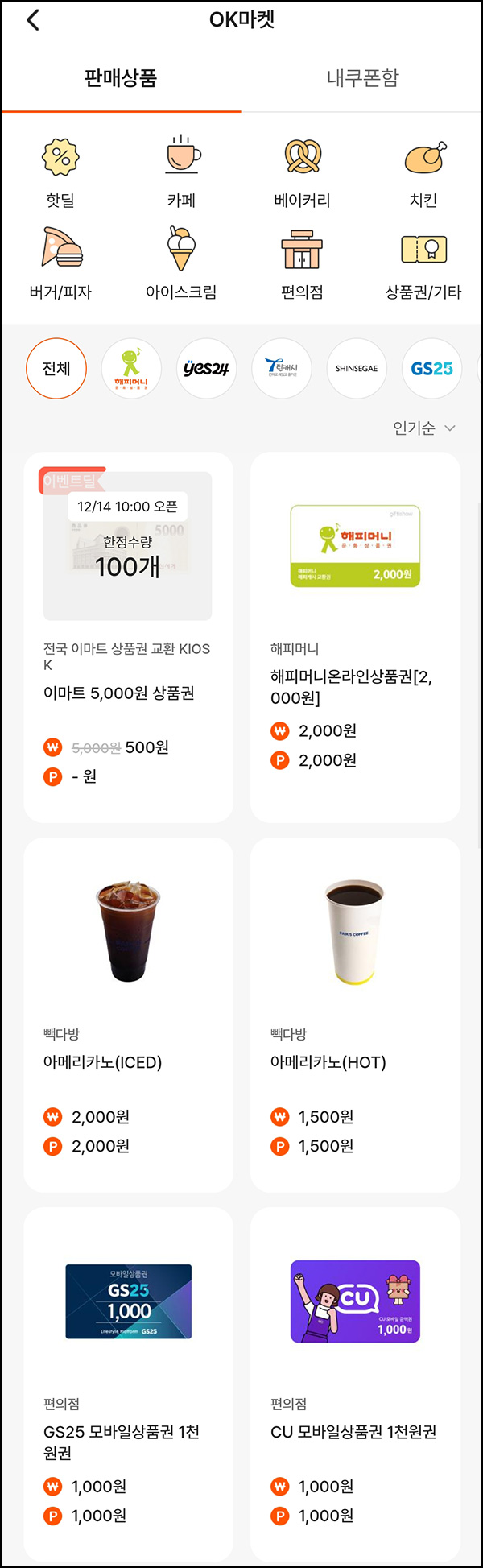Open the 카페 category
The width and height of the screenshot is (483, 1568).
pos(182,171)
